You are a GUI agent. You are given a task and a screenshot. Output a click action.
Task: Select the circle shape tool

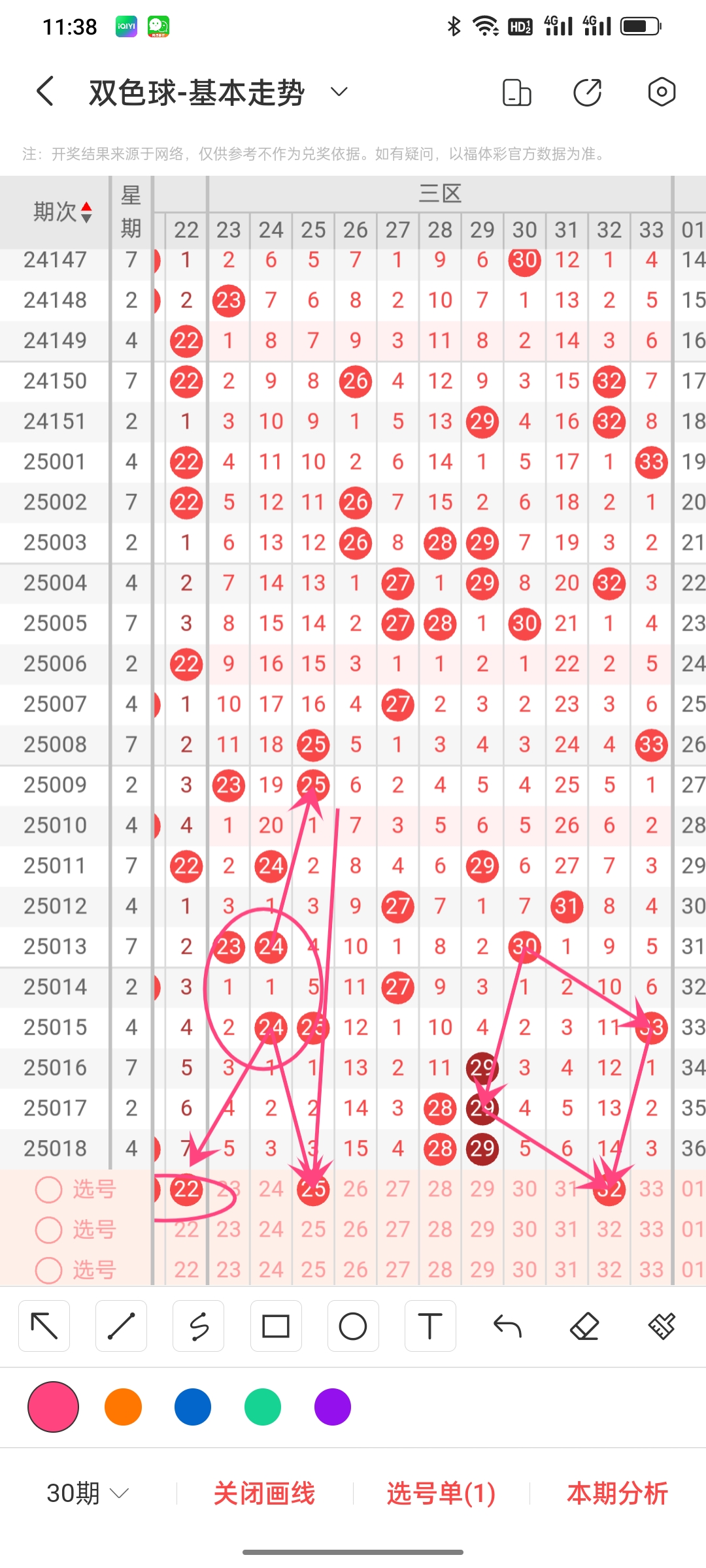353,1326
